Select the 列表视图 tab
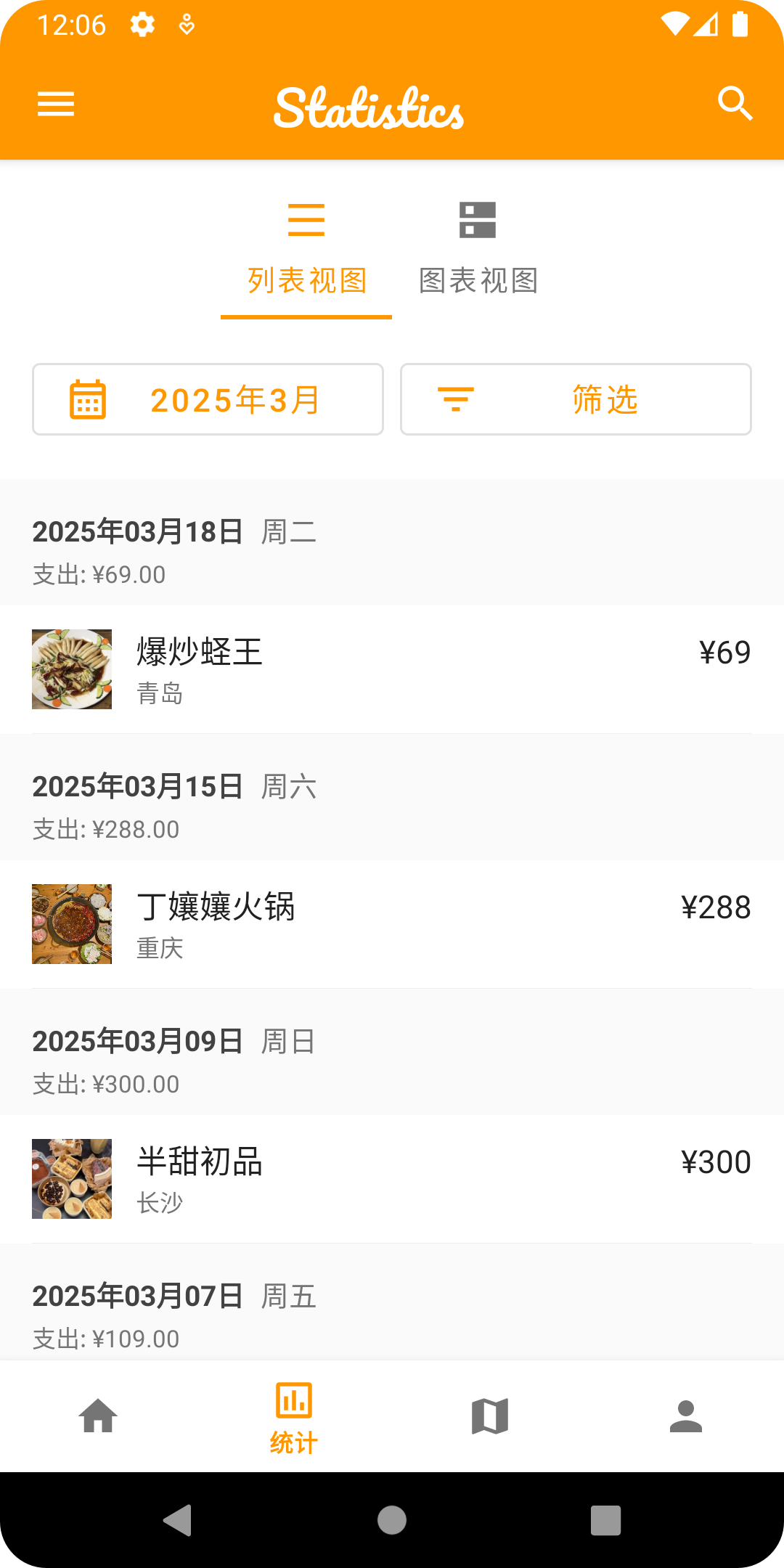Screen dimensions: 784x1568 pos(306,250)
